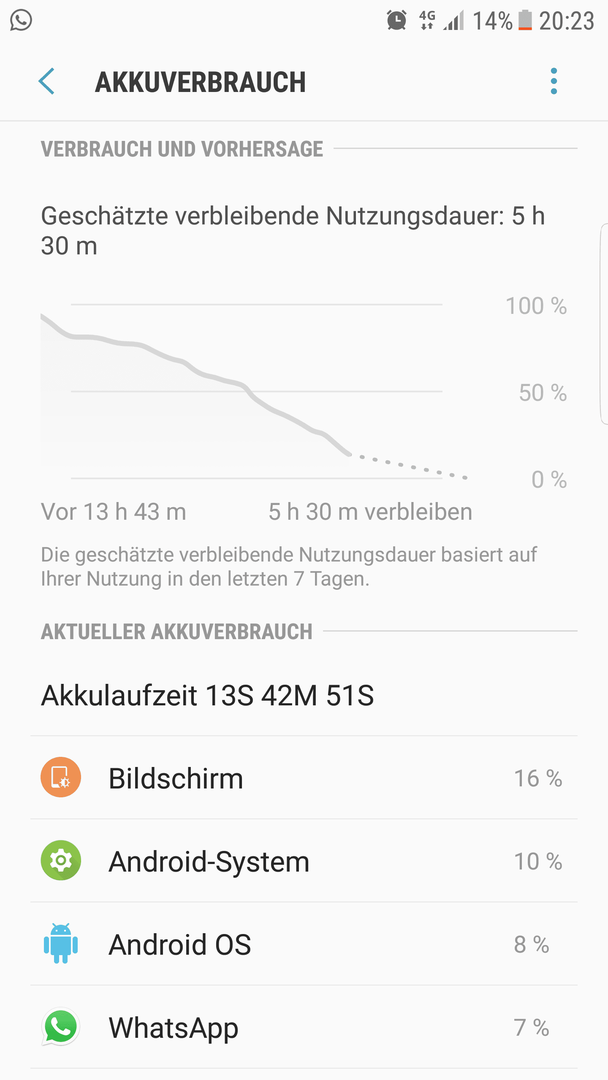Go back from Akkuverbrauch screen

46,81
